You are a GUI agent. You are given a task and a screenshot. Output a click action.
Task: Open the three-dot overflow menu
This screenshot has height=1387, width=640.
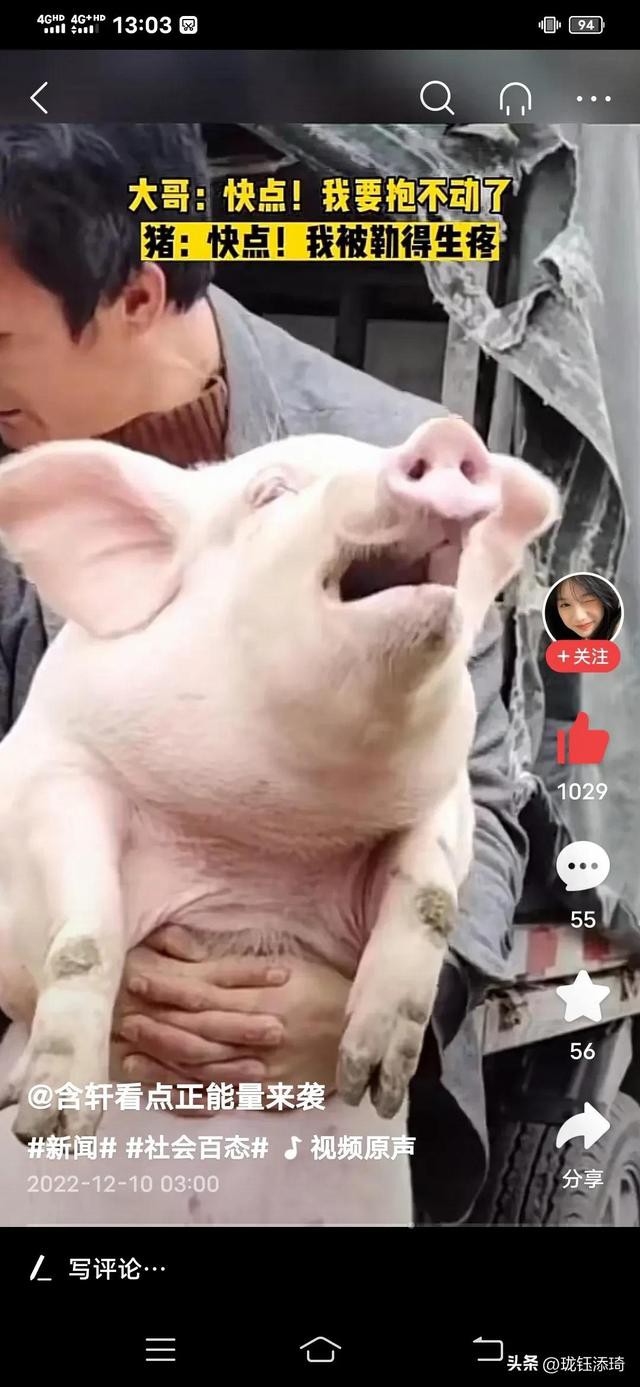(x=593, y=98)
